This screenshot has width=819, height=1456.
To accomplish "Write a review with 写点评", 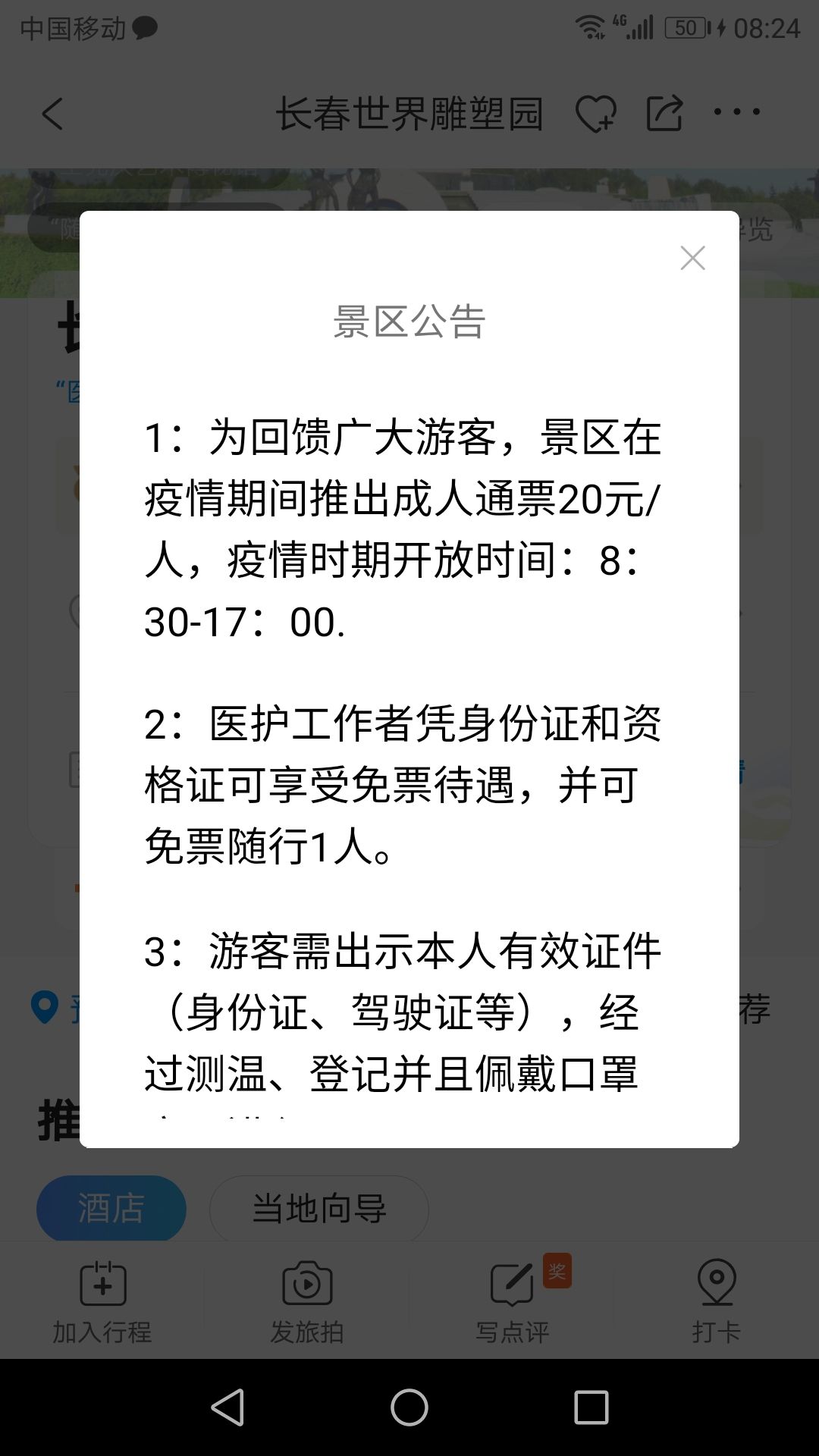I will coord(512,1302).
